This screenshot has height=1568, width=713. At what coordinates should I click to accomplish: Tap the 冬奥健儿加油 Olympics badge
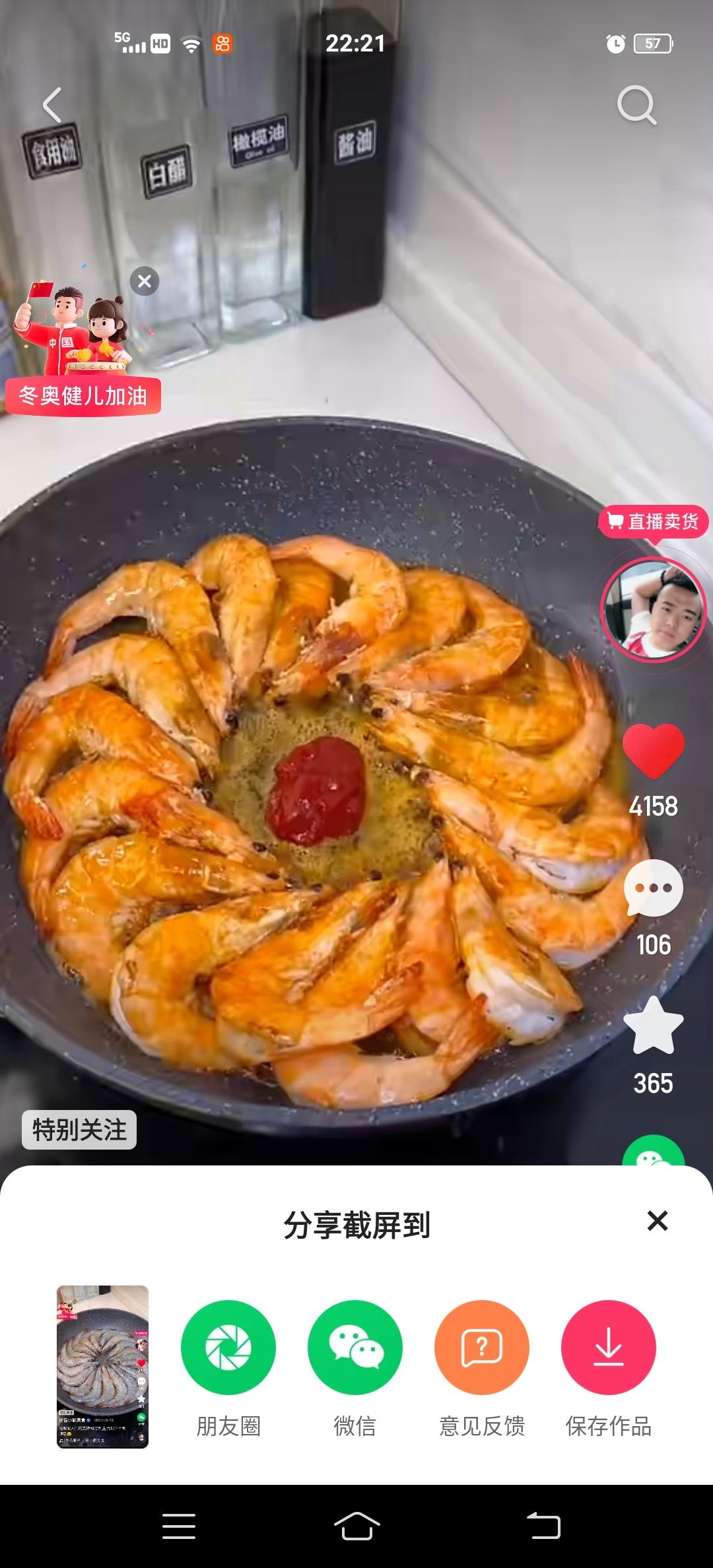85,396
